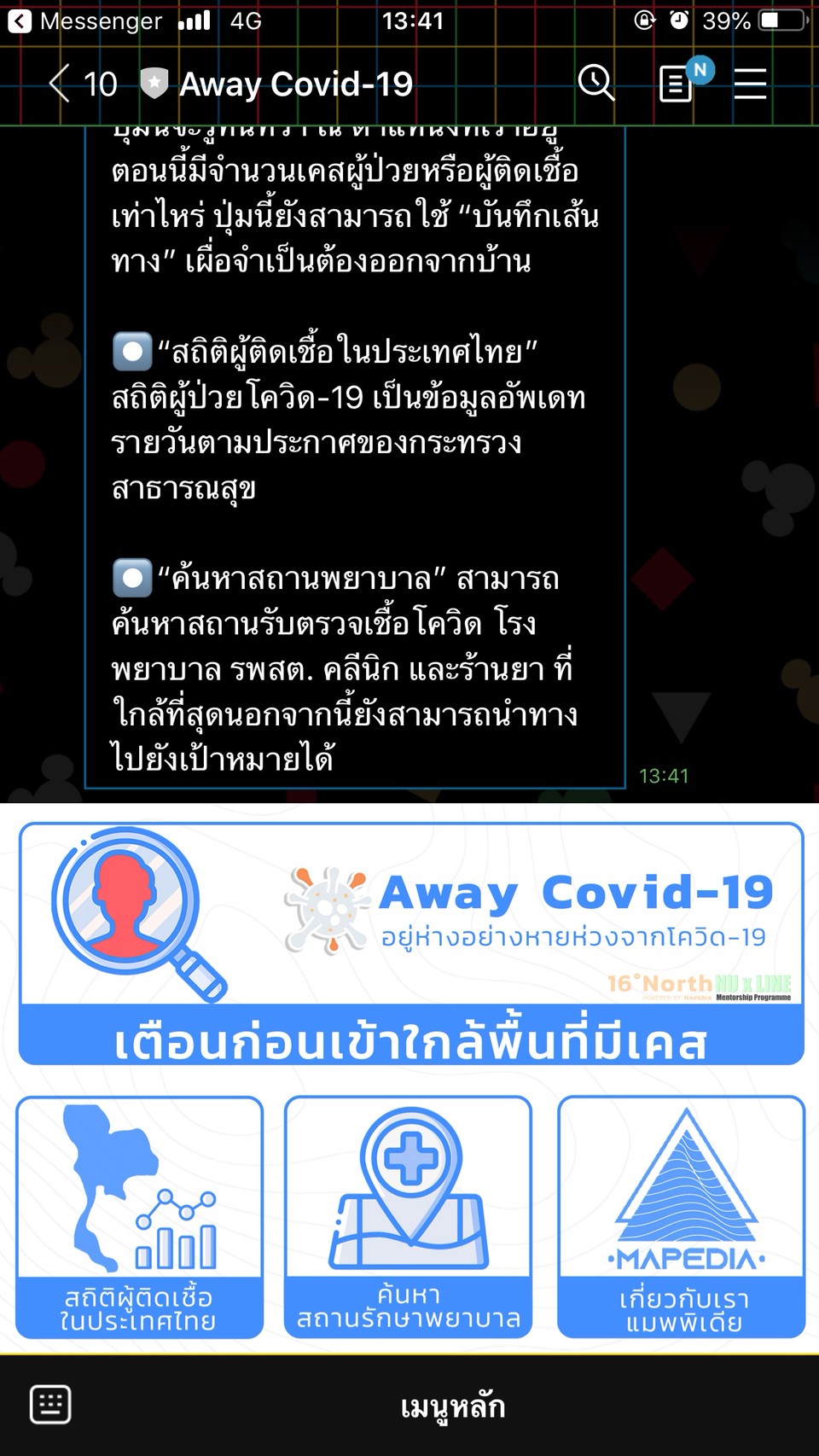
Task: Collapse the เมนูหลัก rich menu
Action: [452, 1406]
